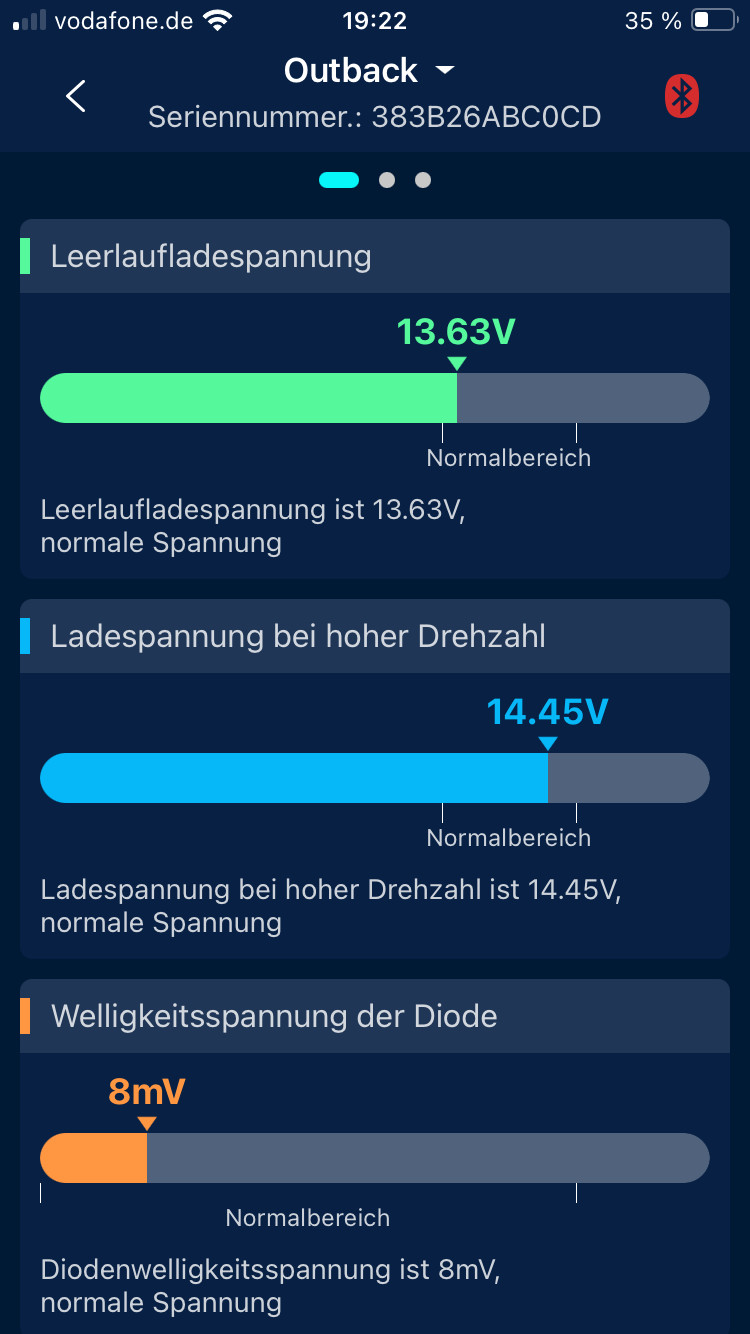Tap the orange marker showing 8mV
The height and width of the screenshot is (1334, 750).
click(x=146, y=1122)
